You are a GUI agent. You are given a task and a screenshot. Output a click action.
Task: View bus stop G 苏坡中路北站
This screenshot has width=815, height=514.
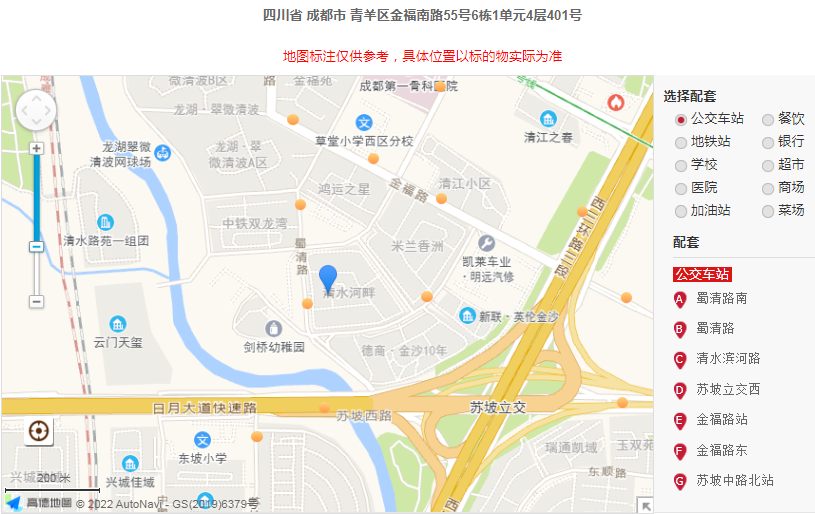734,480
